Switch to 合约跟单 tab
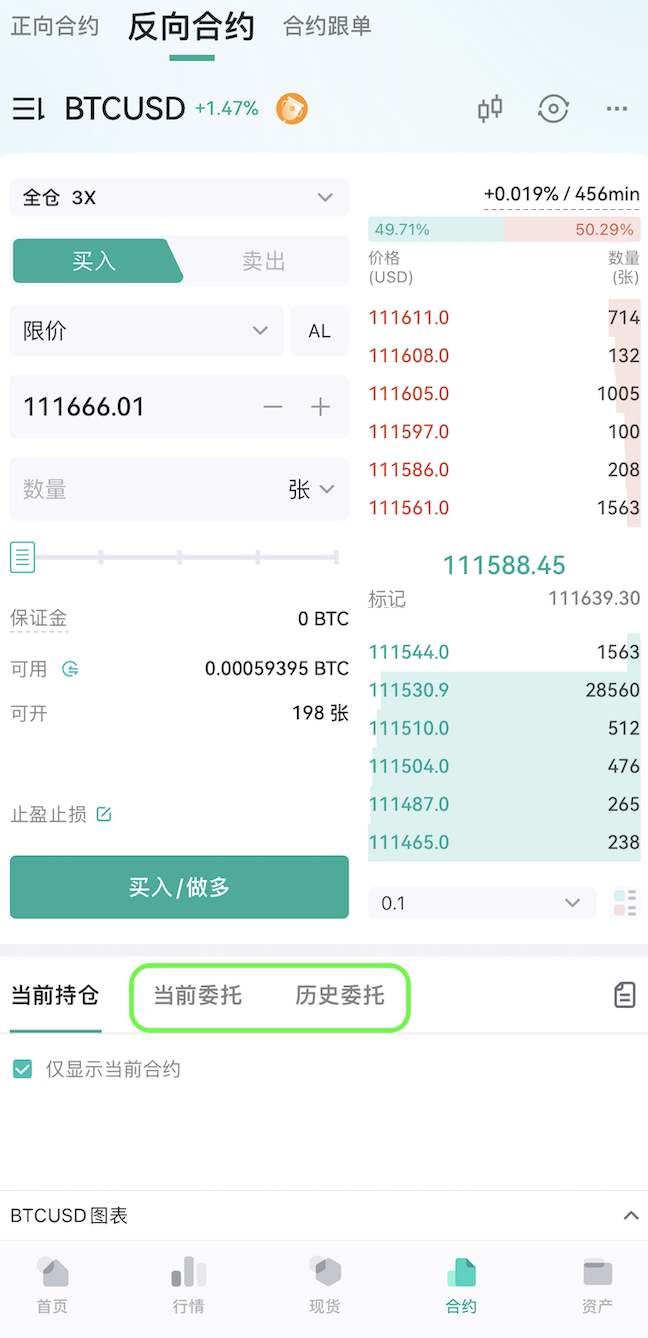 coord(327,26)
